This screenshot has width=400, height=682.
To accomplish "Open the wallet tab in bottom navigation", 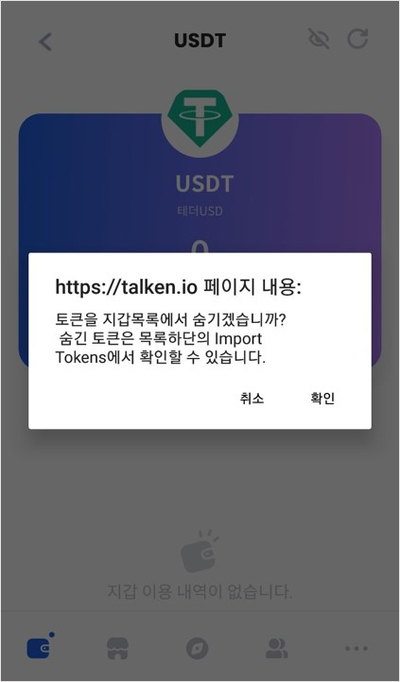I will coord(40,646).
